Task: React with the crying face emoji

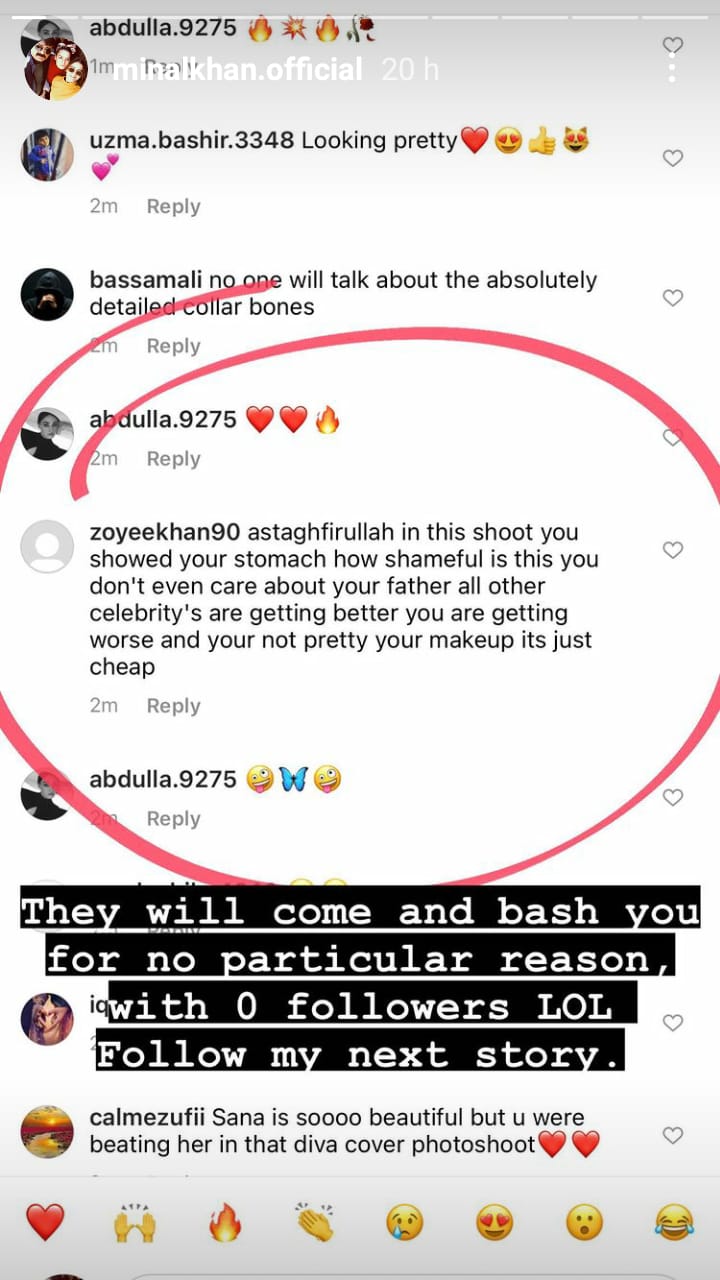Action: (x=405, y=1222)
